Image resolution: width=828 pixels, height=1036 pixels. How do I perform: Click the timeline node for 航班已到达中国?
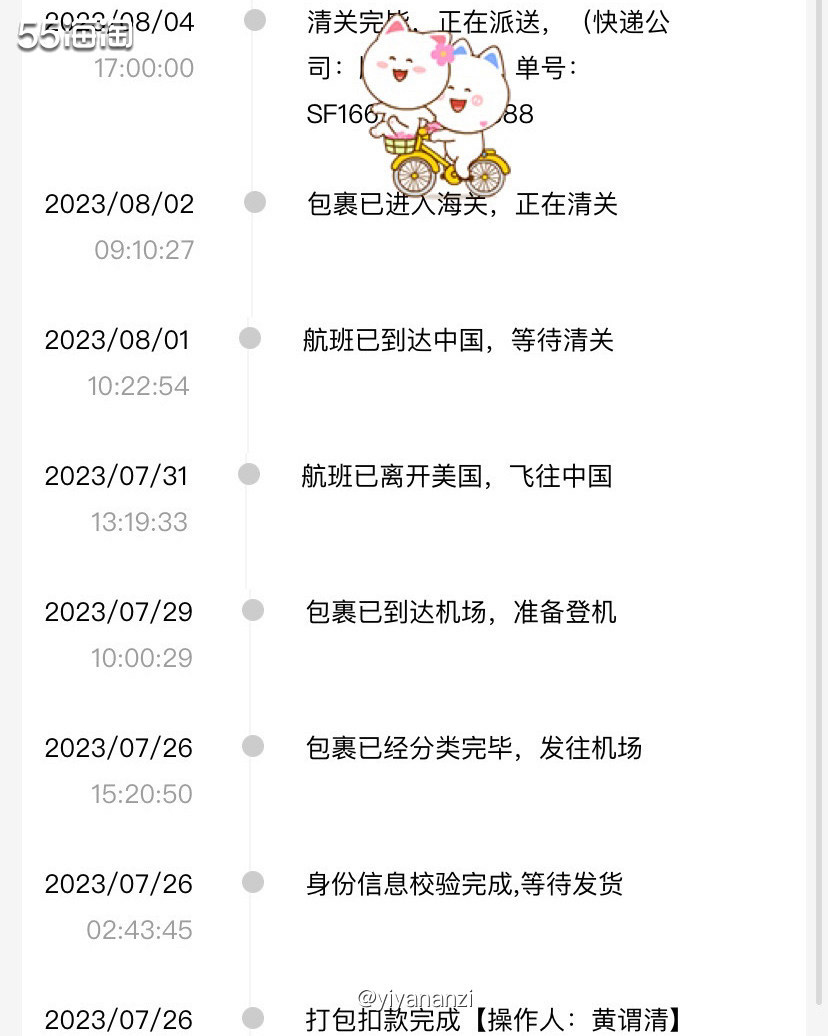click(249, 339)
